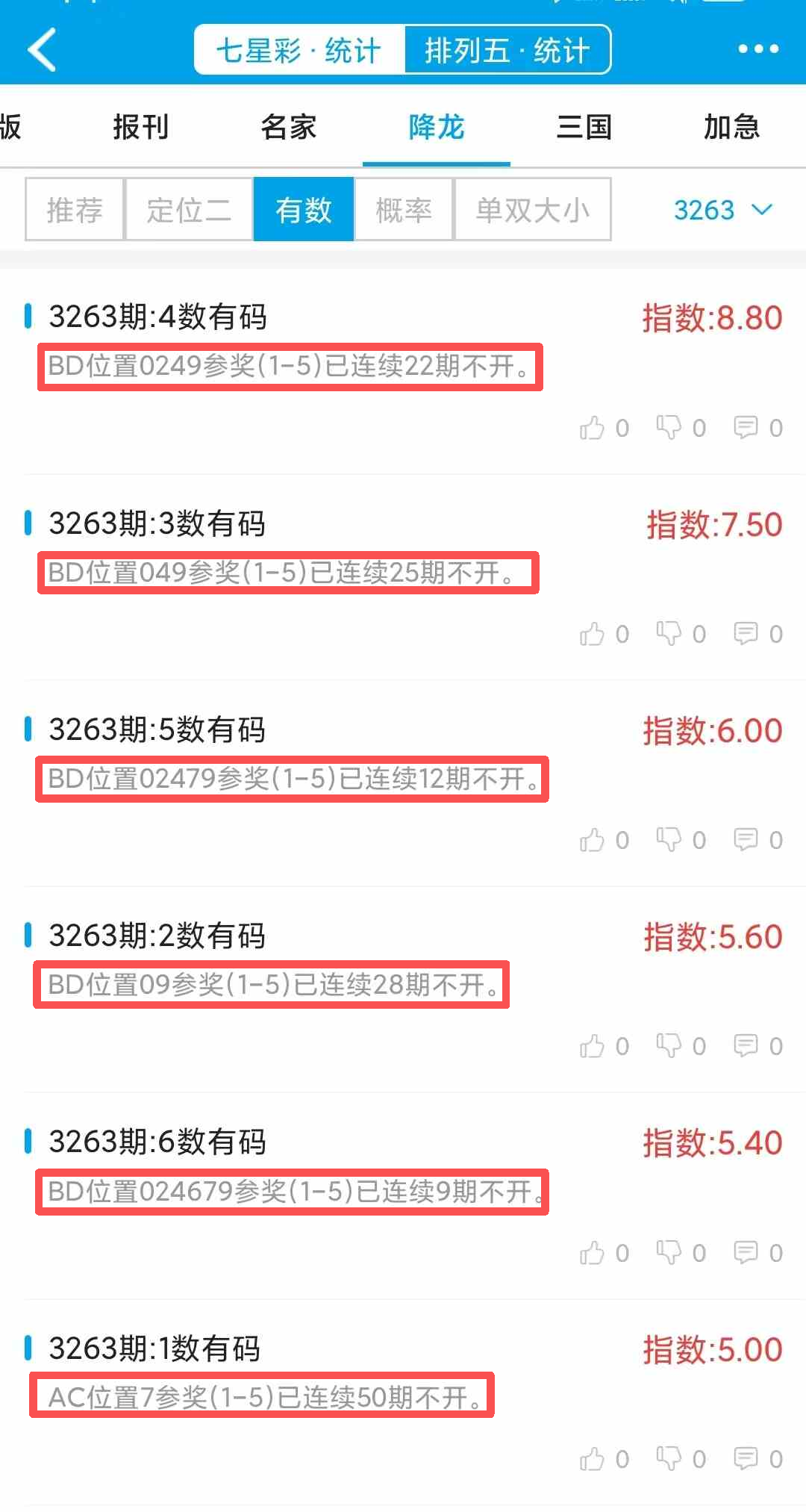This screenshot has width=806, height=1512.
Task: Open the 三国 tab
Action: (x=584, y=127)
